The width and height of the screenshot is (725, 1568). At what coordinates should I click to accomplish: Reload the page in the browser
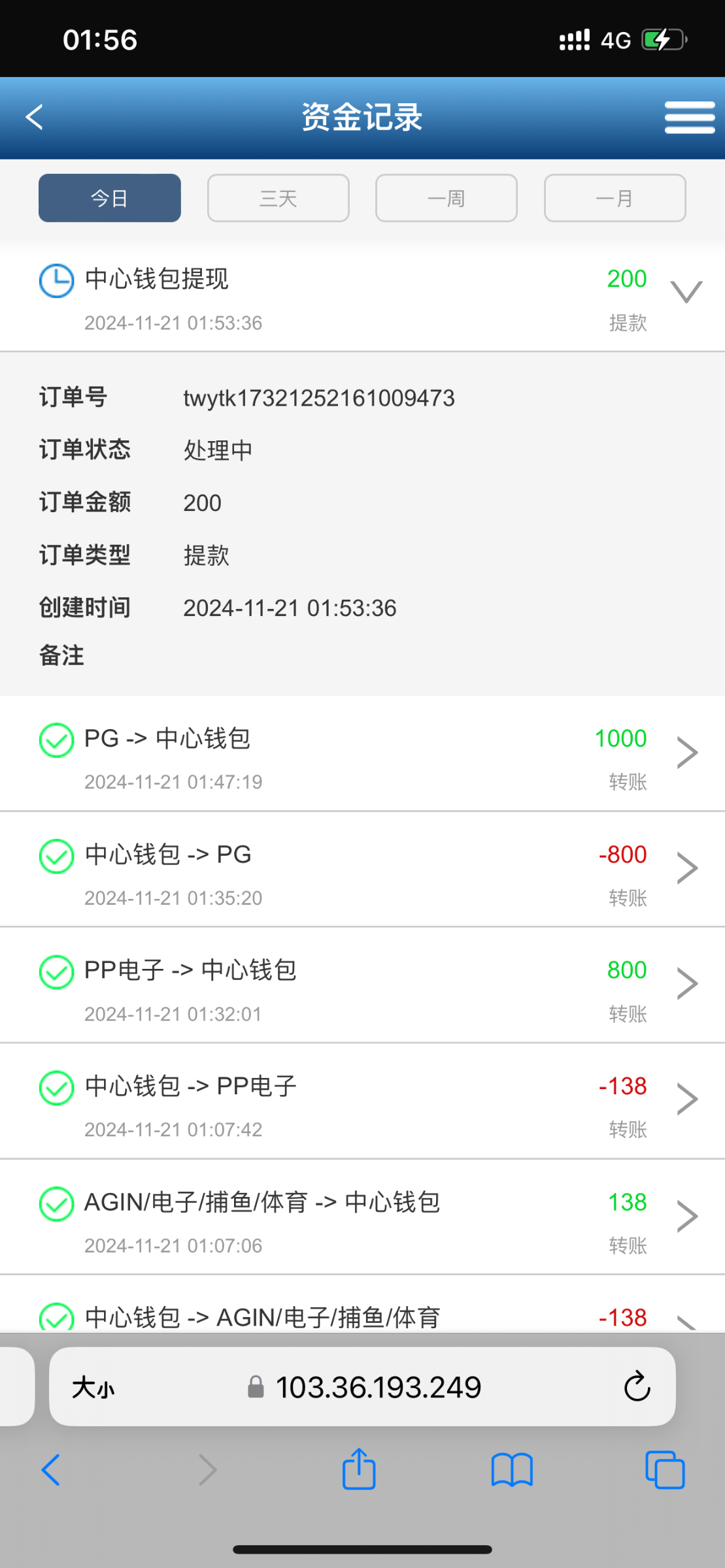pyautogui.click(x=637, y=1388)
